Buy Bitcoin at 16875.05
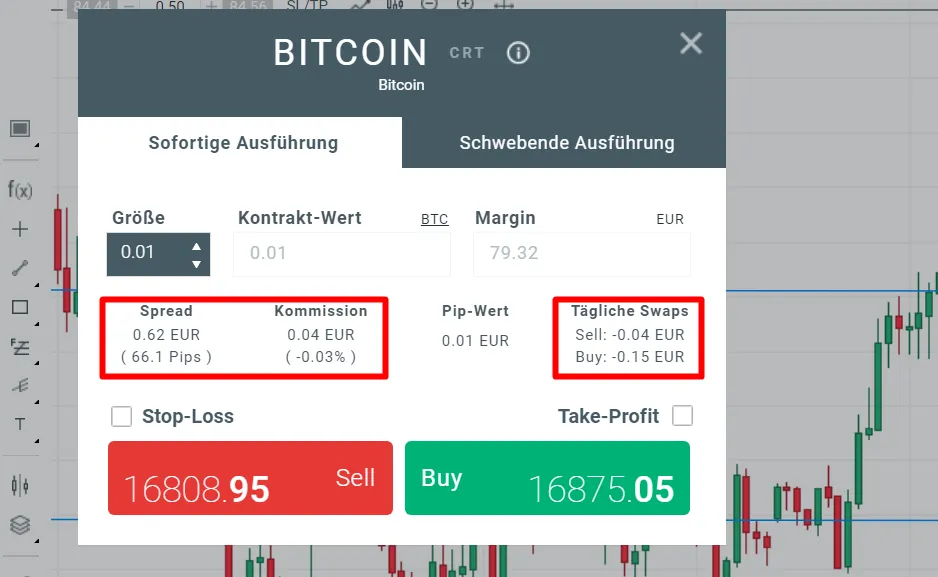Screen dimensions: 938x577 click(547, 478)
